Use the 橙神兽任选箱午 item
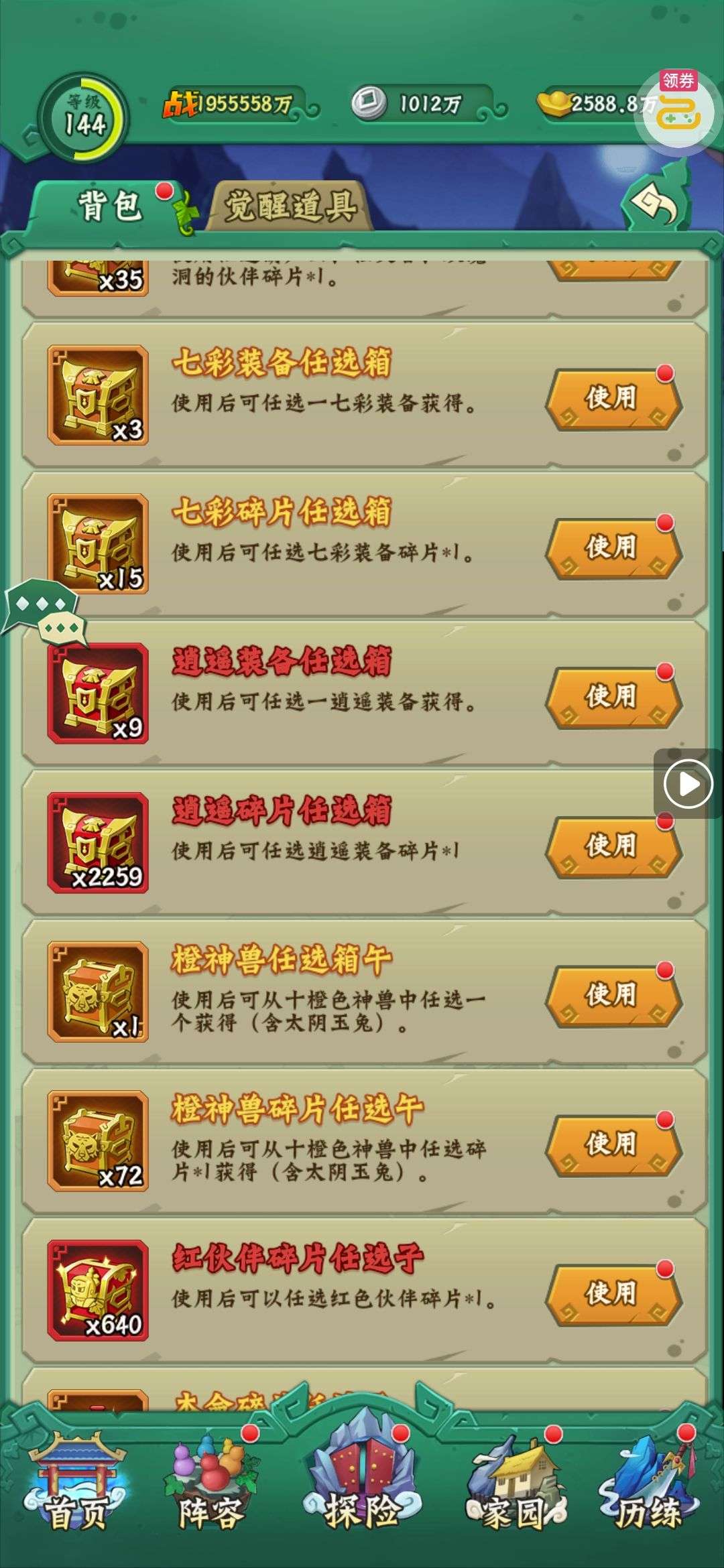Screen dimensions: 724x1568 pyautogui.click(x=613, y=996)
